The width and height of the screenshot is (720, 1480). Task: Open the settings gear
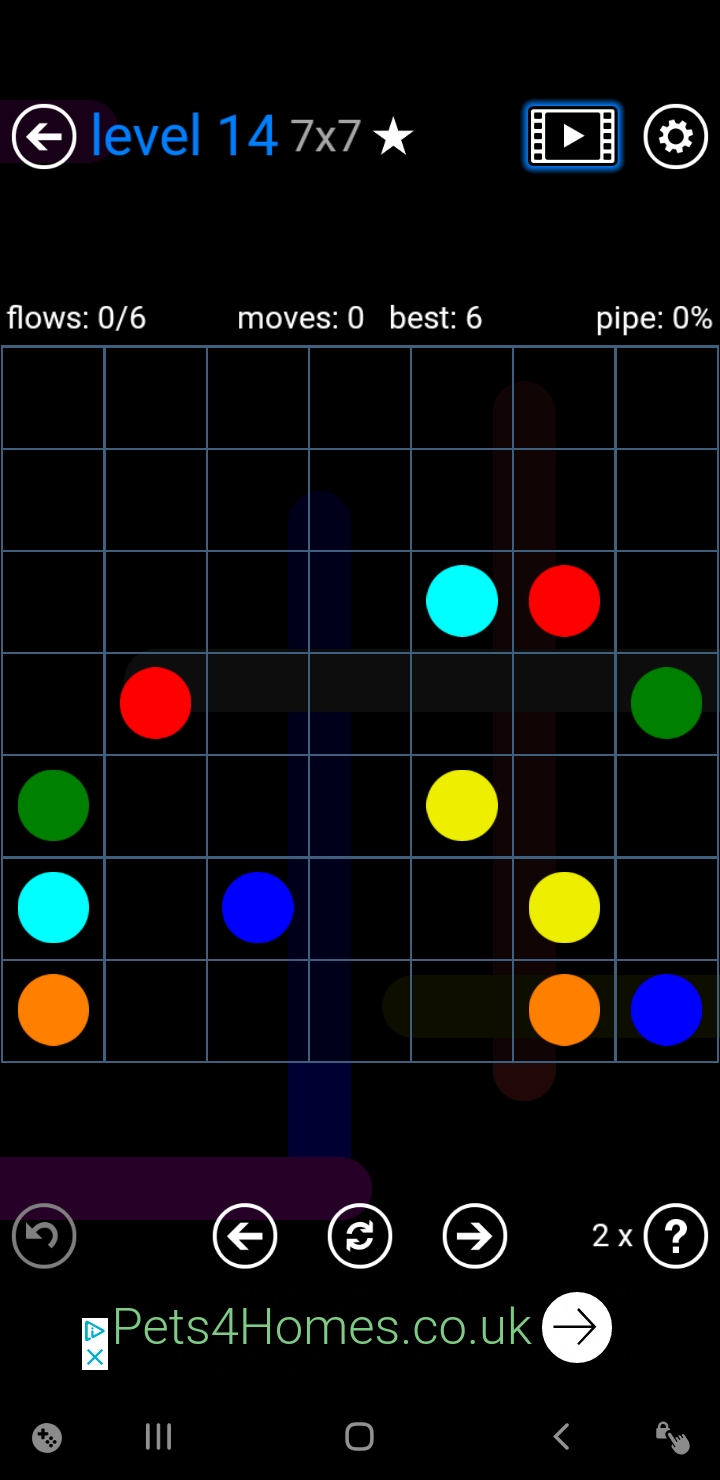point(675,136)
